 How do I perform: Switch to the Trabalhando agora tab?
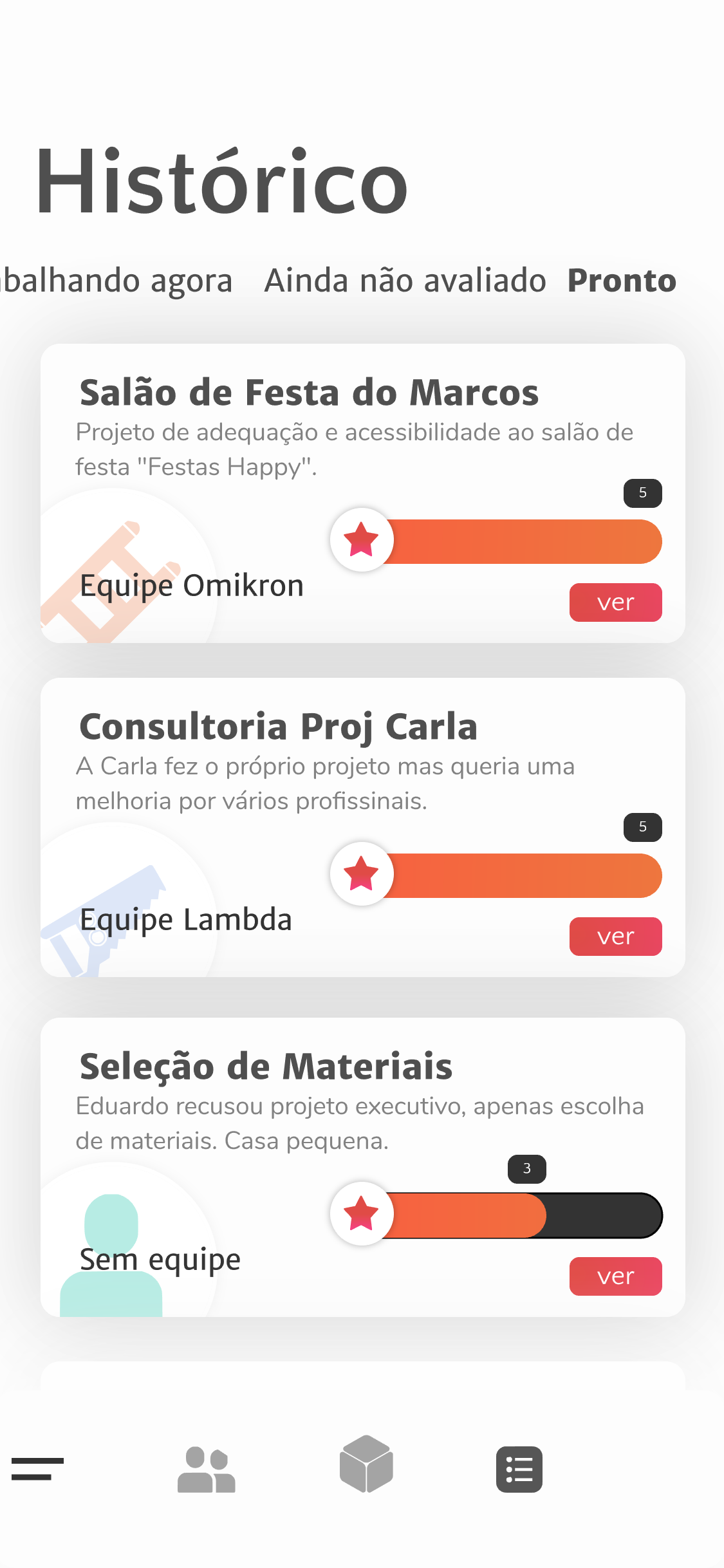coord(116,281)
